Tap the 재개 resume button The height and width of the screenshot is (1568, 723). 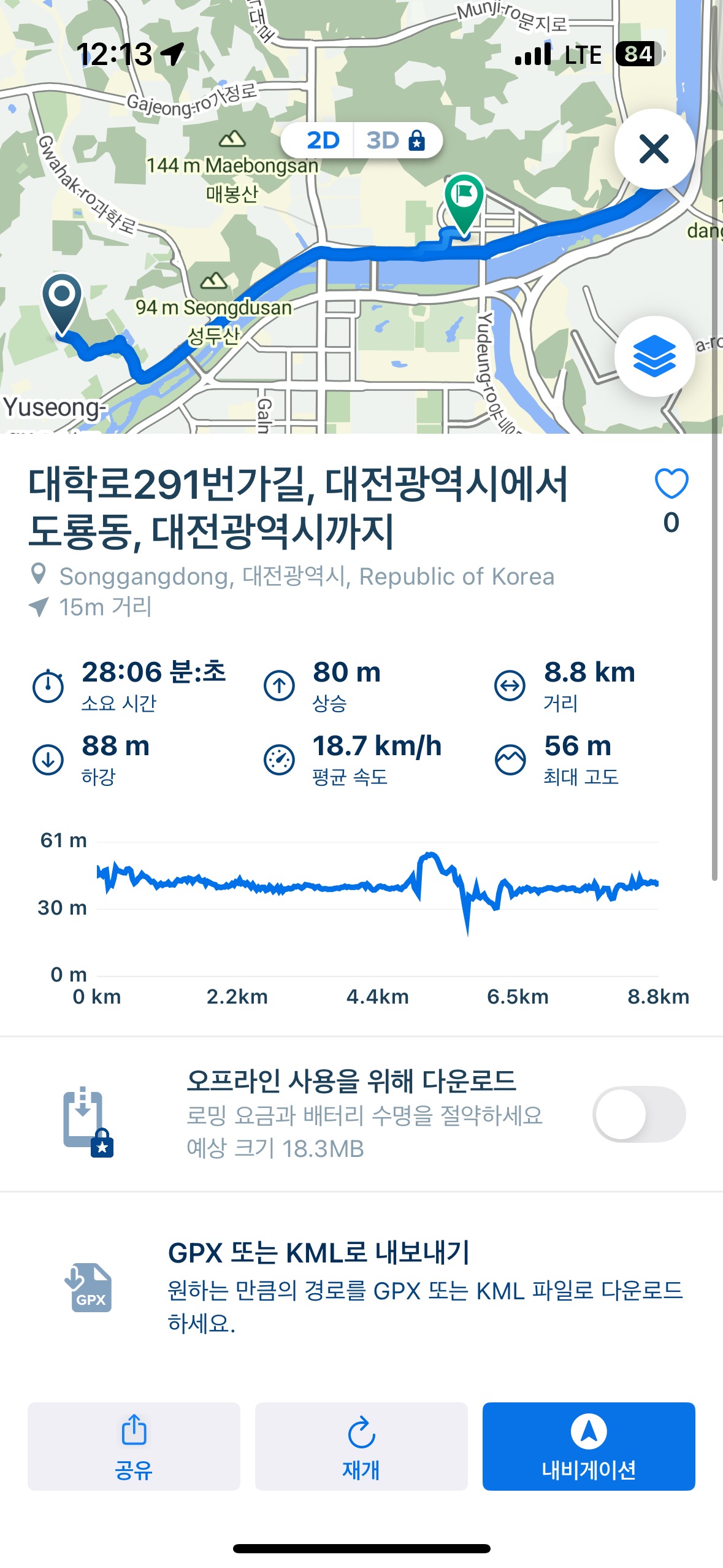point(361,1447)
